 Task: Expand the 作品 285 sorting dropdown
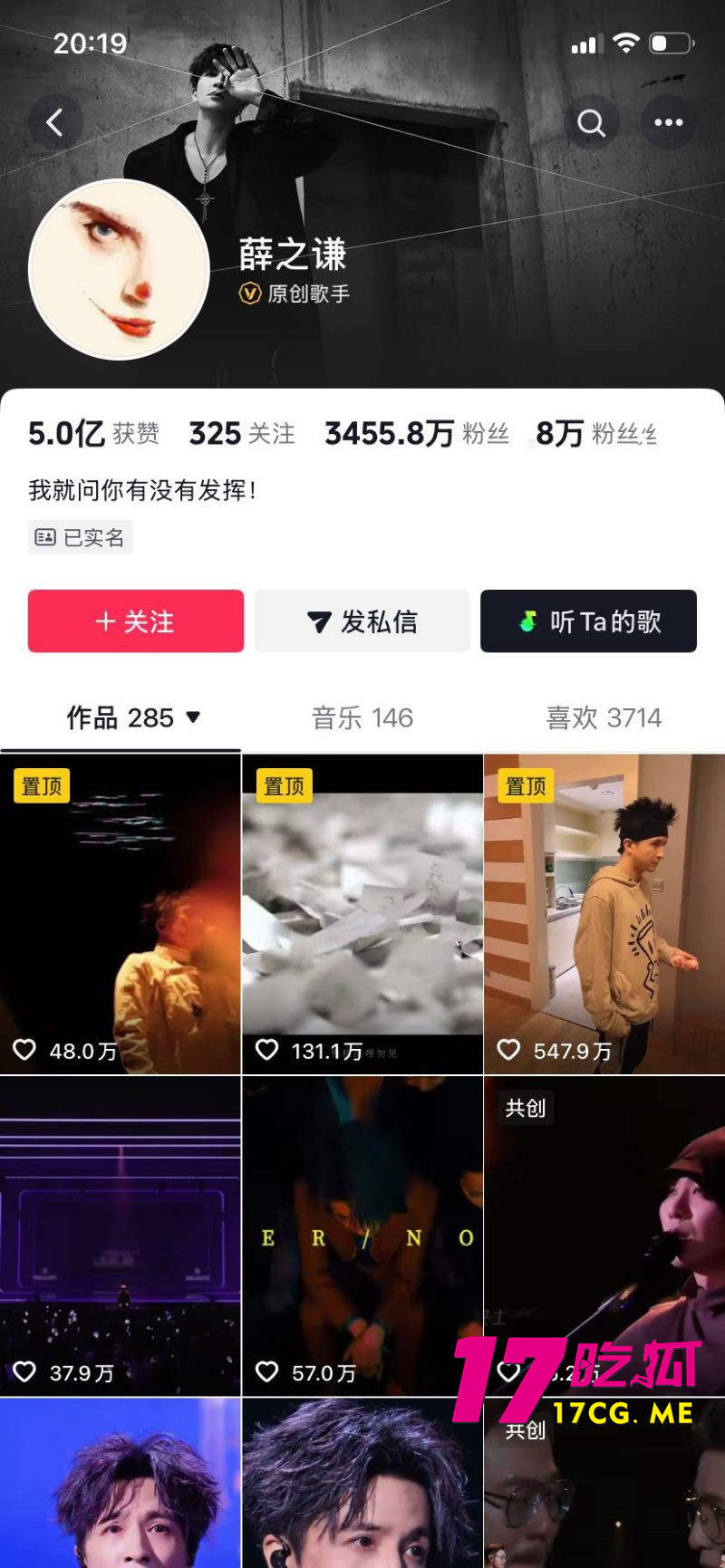(x=193, y=717)
